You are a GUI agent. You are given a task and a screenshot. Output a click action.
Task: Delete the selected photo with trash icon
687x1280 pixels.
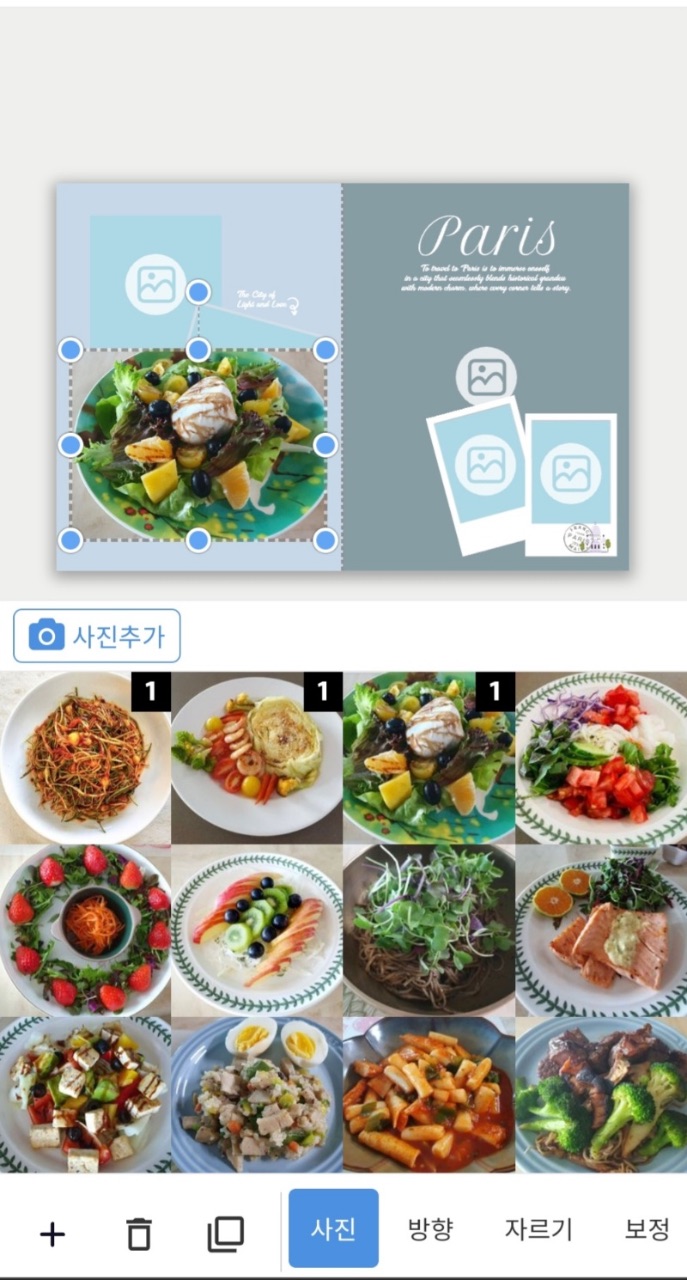coord(139,1235)
